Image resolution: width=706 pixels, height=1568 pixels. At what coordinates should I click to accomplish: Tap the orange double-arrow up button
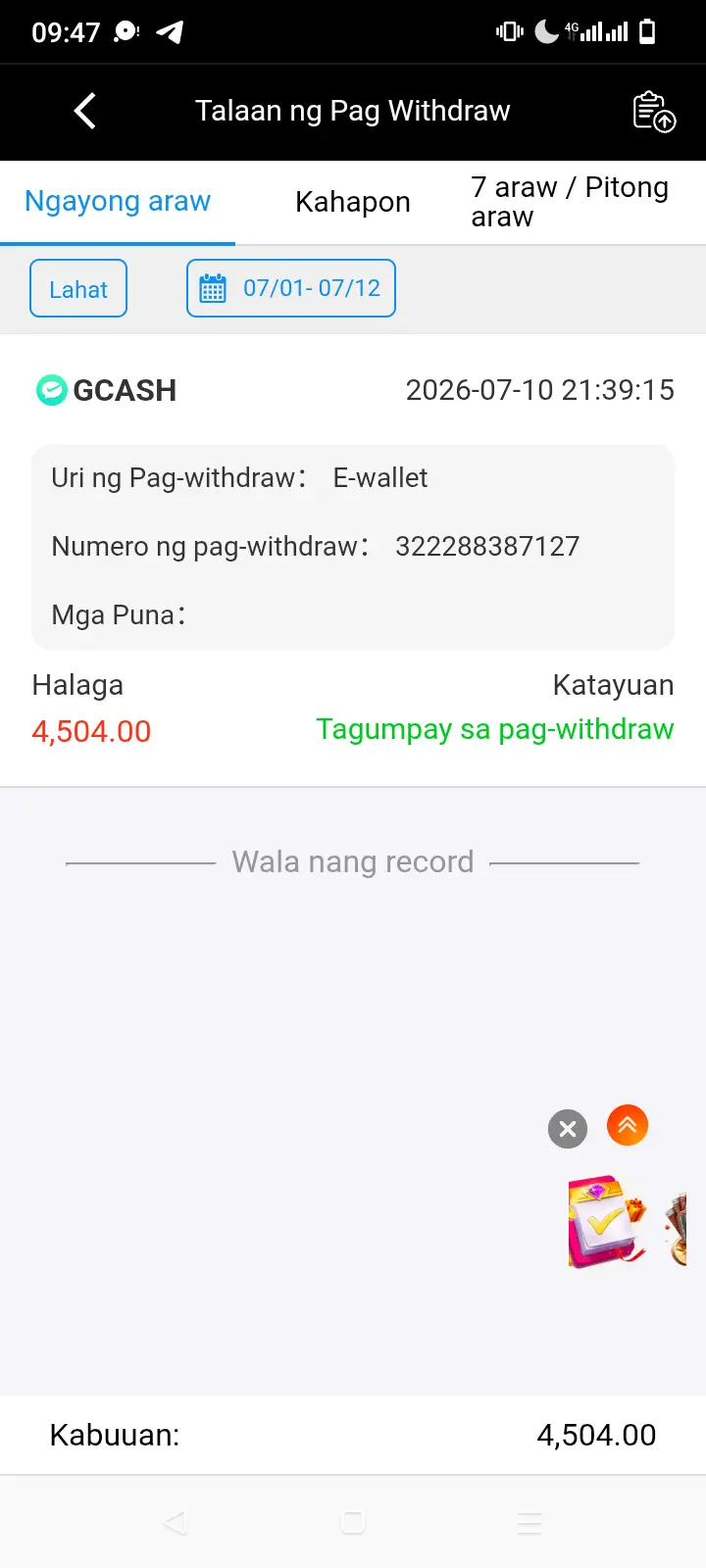click(x=628, y=1125)
